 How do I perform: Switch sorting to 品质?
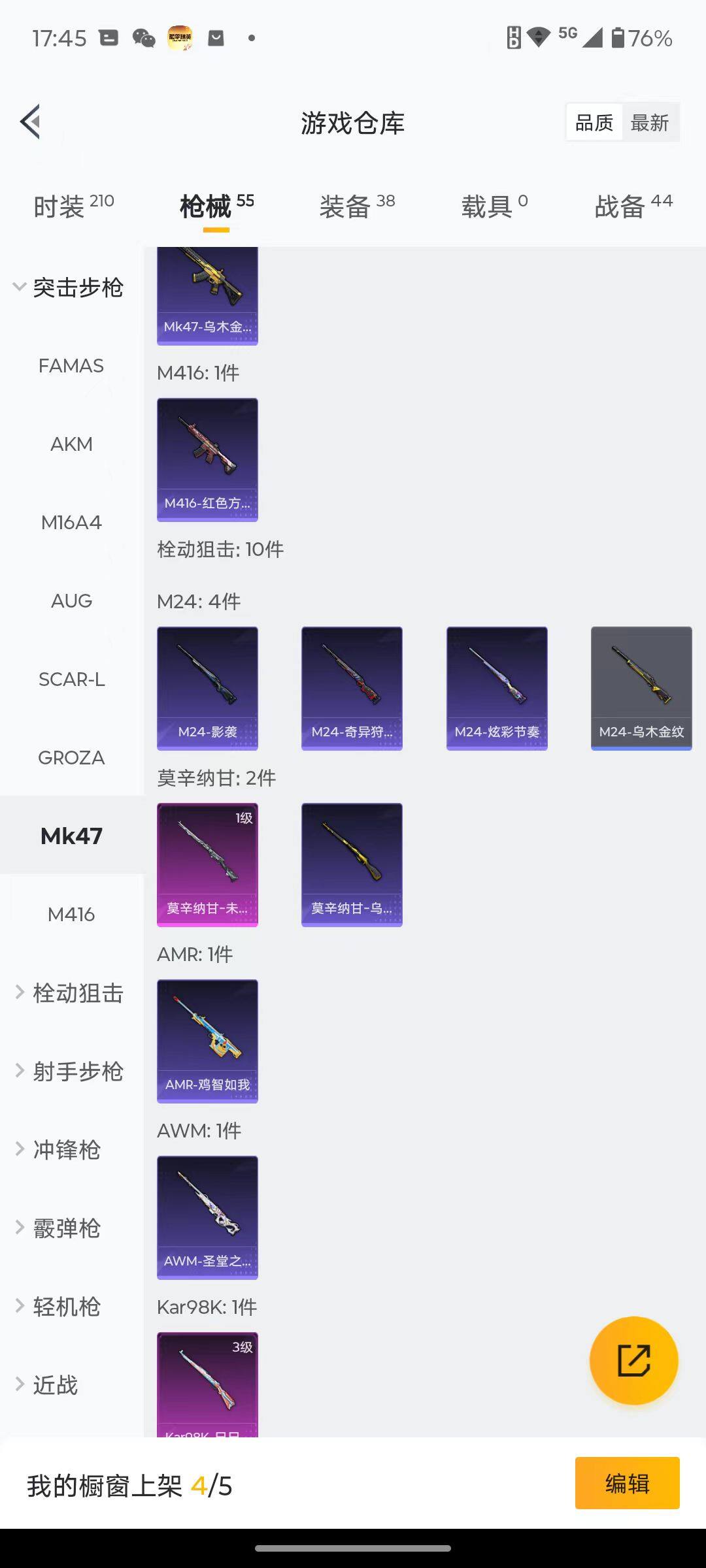593,122
